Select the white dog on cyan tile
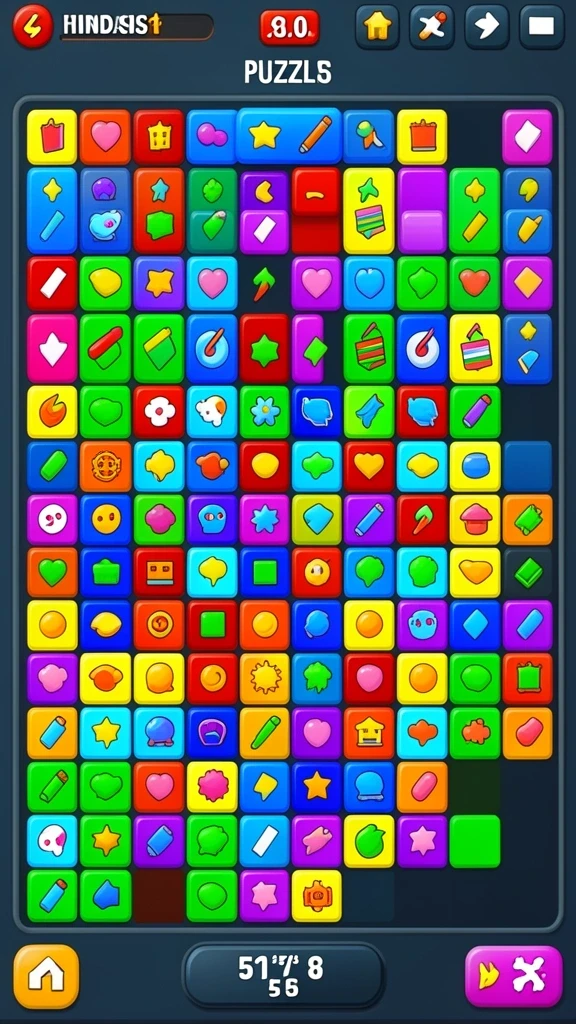Viewport: 576px width, 1024px height. click(212, 412)
